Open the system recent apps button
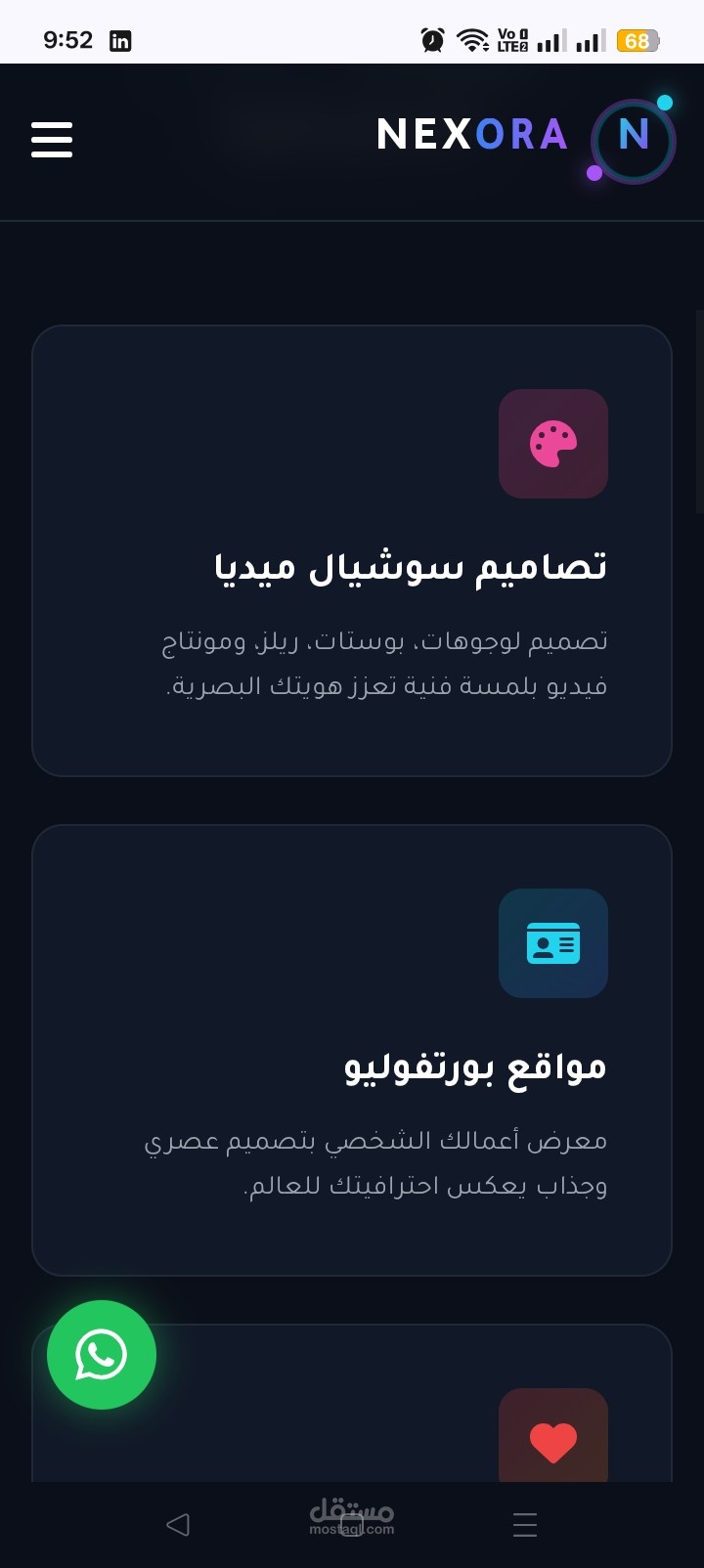Image resolution: width=704 pixels, height=1568 pixels. click(525, 1524)
